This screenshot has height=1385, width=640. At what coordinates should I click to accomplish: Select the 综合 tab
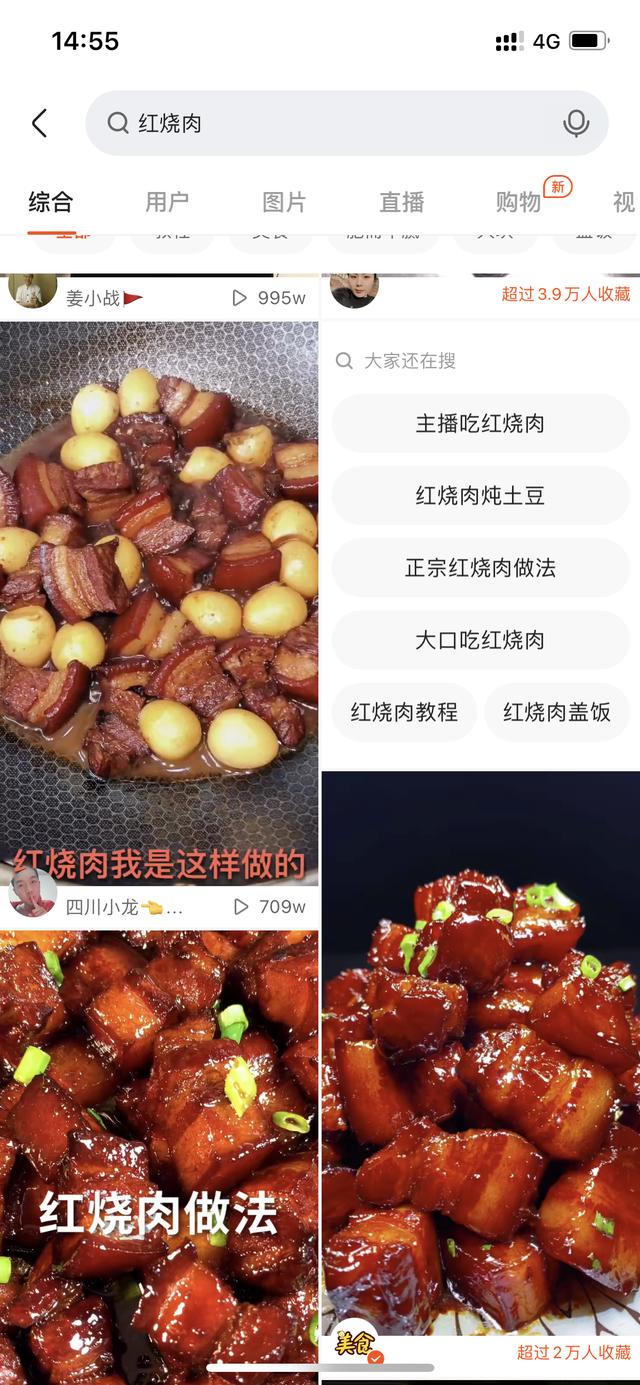click(x=50, y=202)
